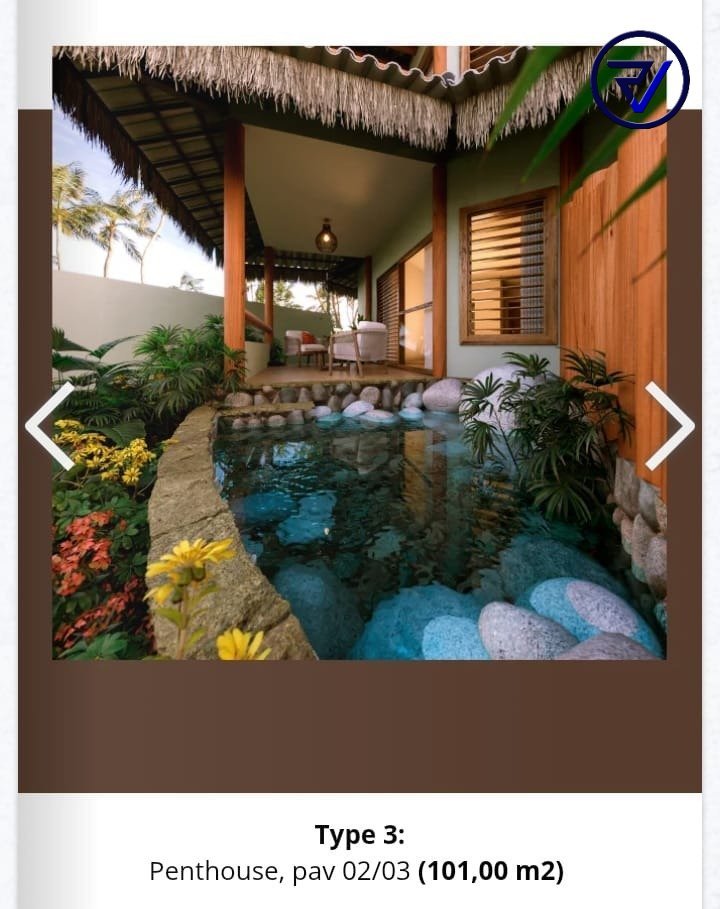
Task: Go to the previous carousel photo
Action: (x=49, y=426)
